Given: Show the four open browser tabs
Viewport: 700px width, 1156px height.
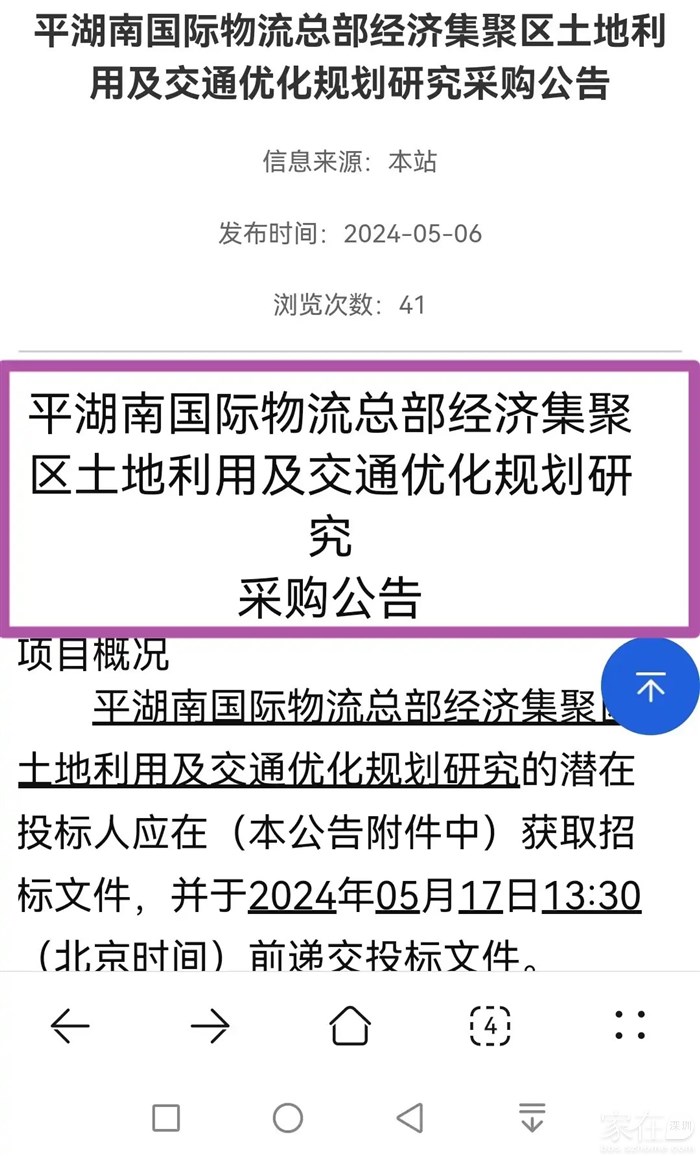Looking at the screenshot, I should point(490,1026).
